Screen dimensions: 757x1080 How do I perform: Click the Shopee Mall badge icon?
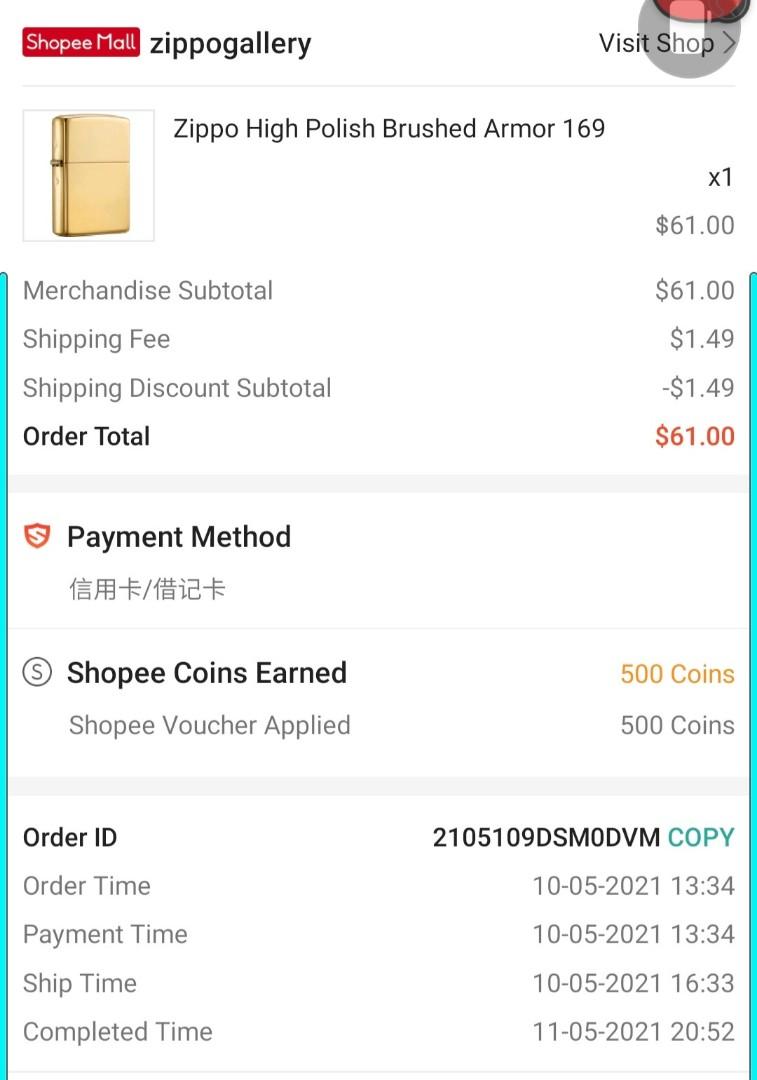[80, 42]
